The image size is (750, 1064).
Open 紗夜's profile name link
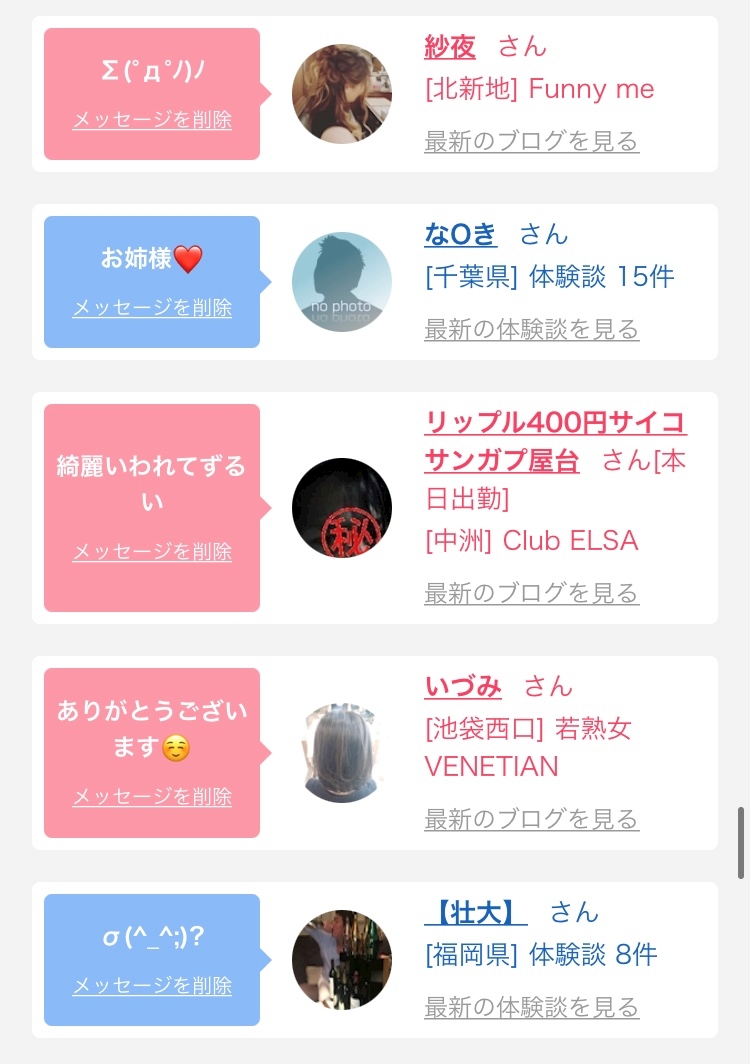pyautogui.click(x=450, y=46)
